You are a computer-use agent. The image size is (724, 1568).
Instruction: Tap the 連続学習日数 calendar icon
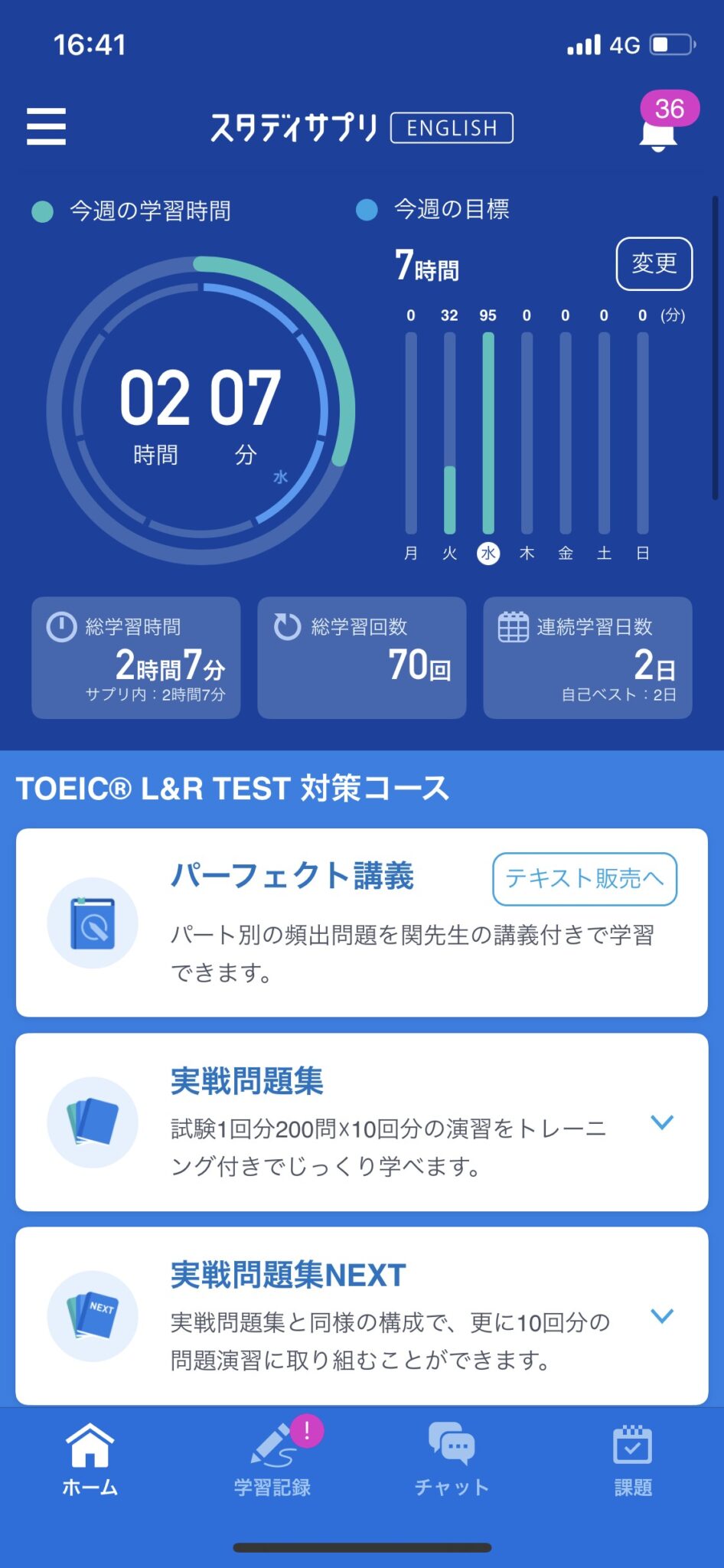pos(510,626)
